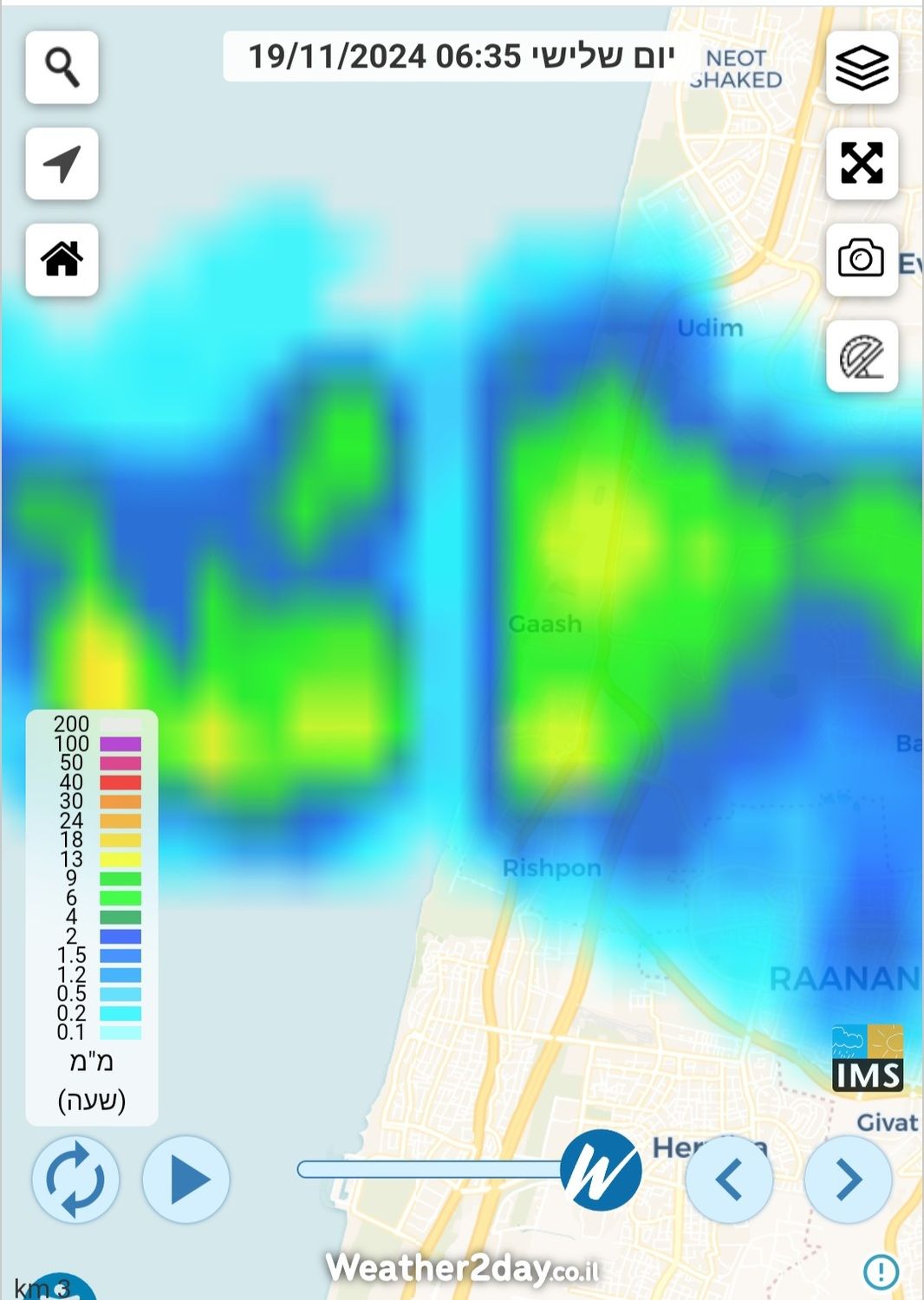Center map on my current location
The height and width of the screenshot is (1300, 924).
62,164
